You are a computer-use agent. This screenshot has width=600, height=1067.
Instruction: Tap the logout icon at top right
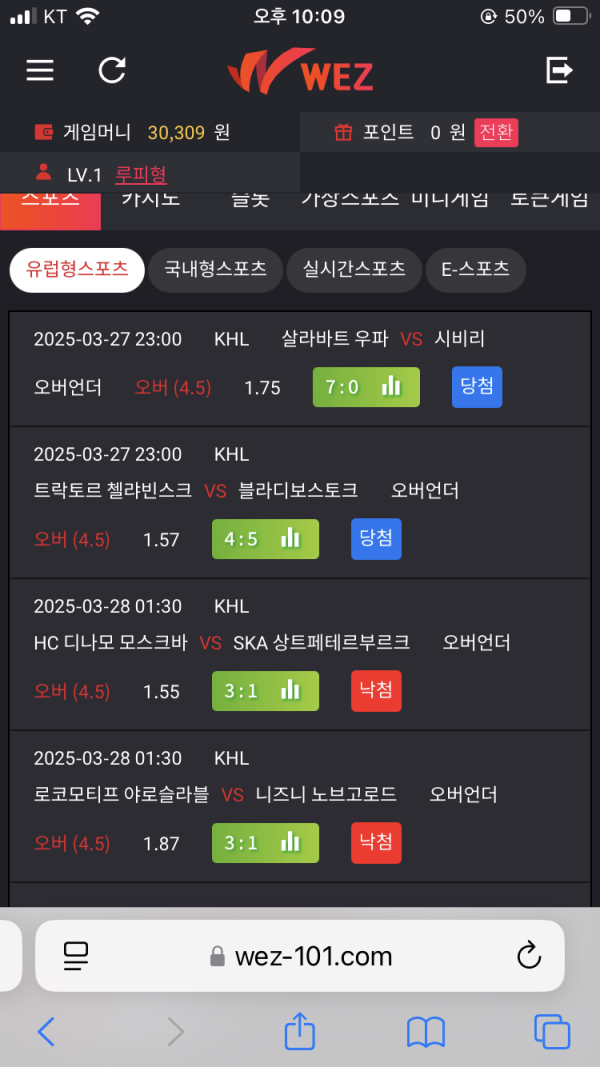click(559, 70)
